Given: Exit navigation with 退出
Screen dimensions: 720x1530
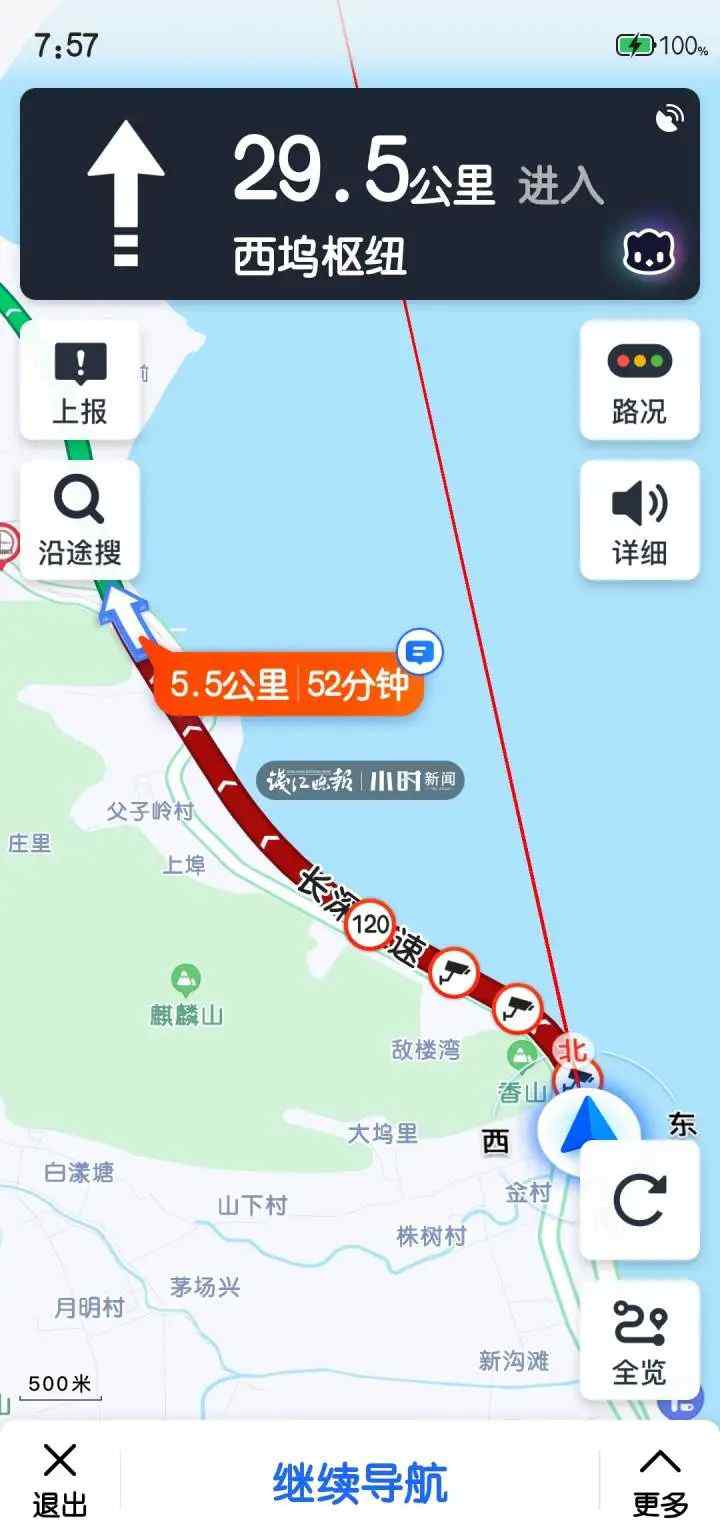Looking at the screenshot, I should (x=60, y=1480).
